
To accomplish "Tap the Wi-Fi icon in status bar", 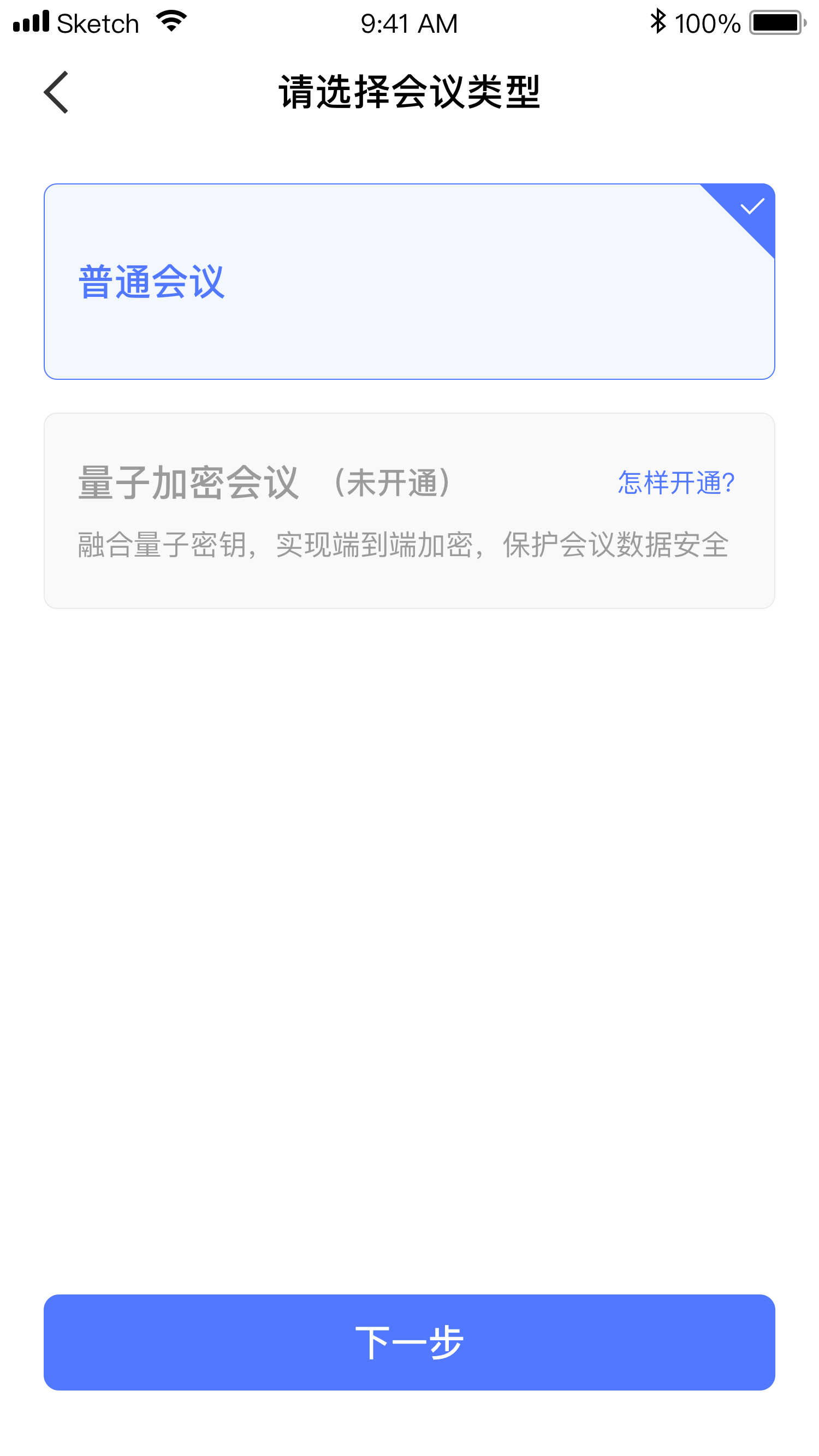I will pyautogui.click(x=171, y=21).
